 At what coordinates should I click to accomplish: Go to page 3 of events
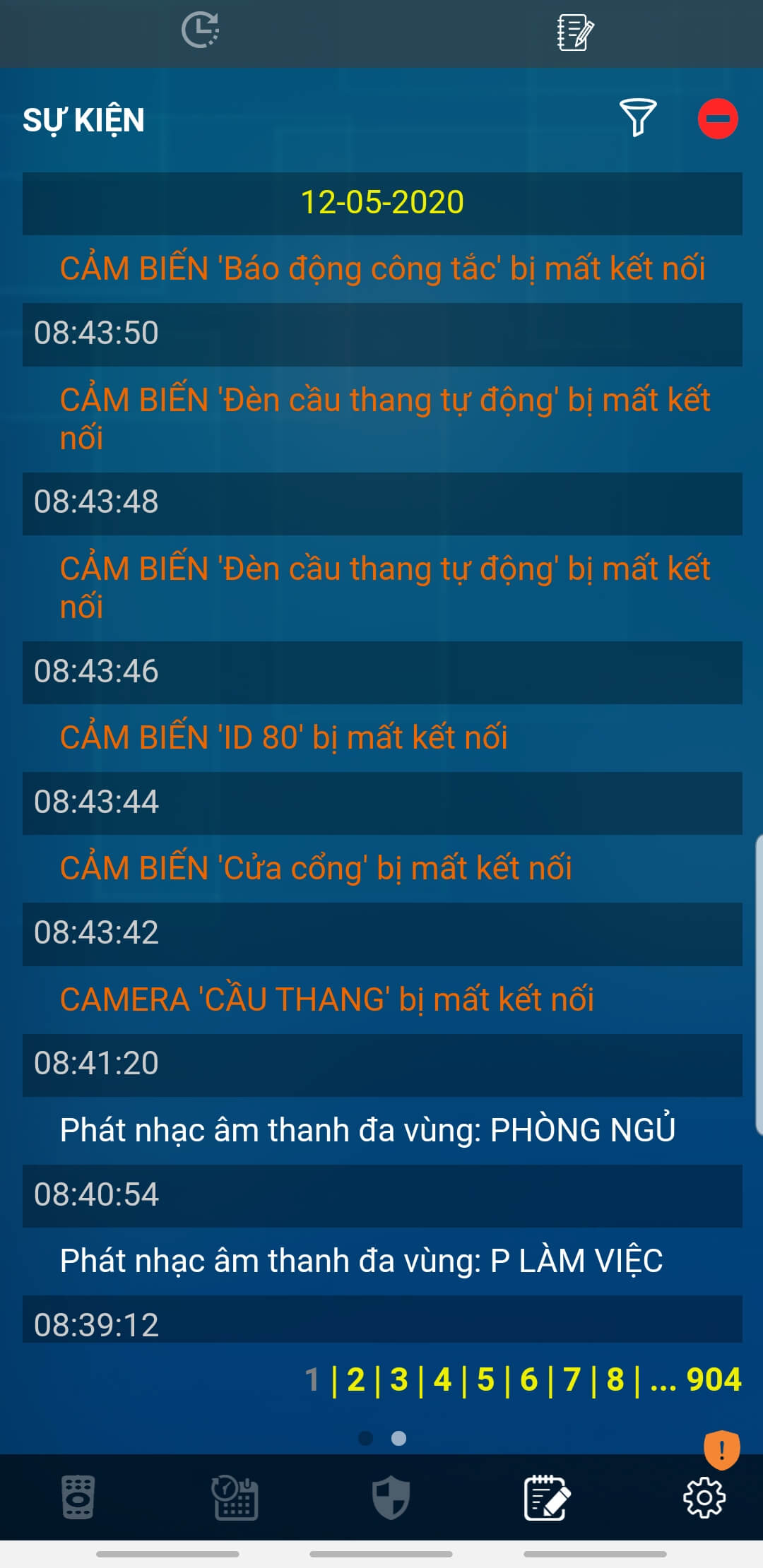pos(399,1379)
